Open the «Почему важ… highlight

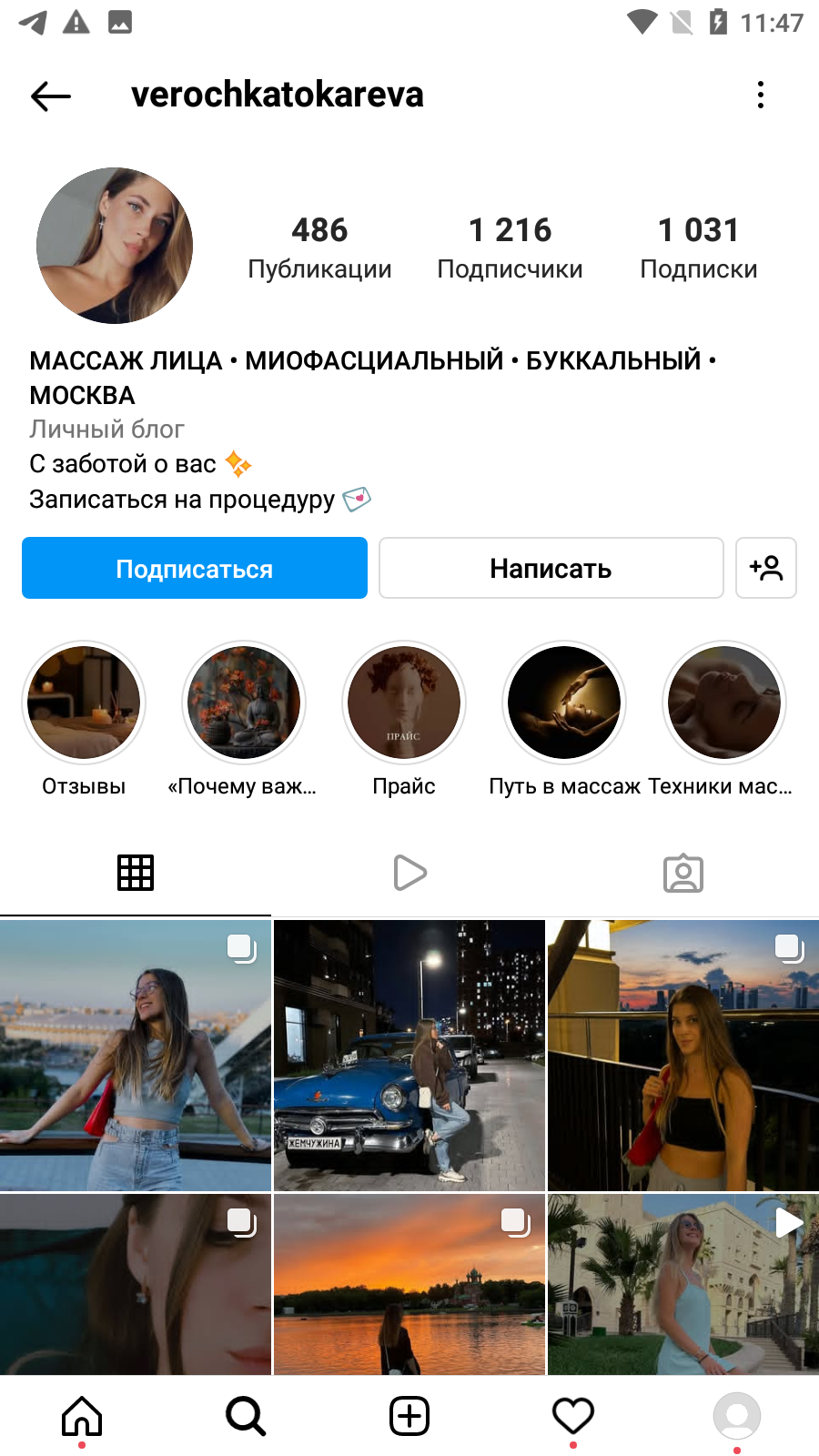coord(244,703)
